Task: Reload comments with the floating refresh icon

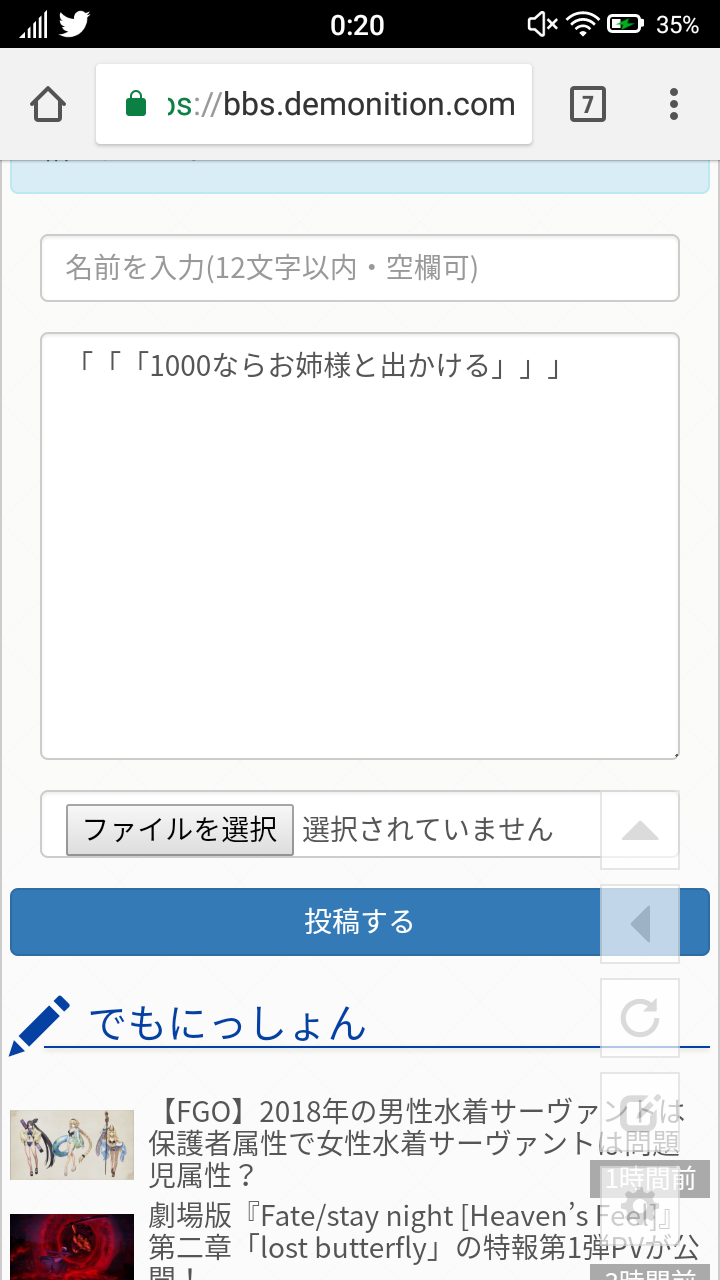Action: coord(640,1018)
